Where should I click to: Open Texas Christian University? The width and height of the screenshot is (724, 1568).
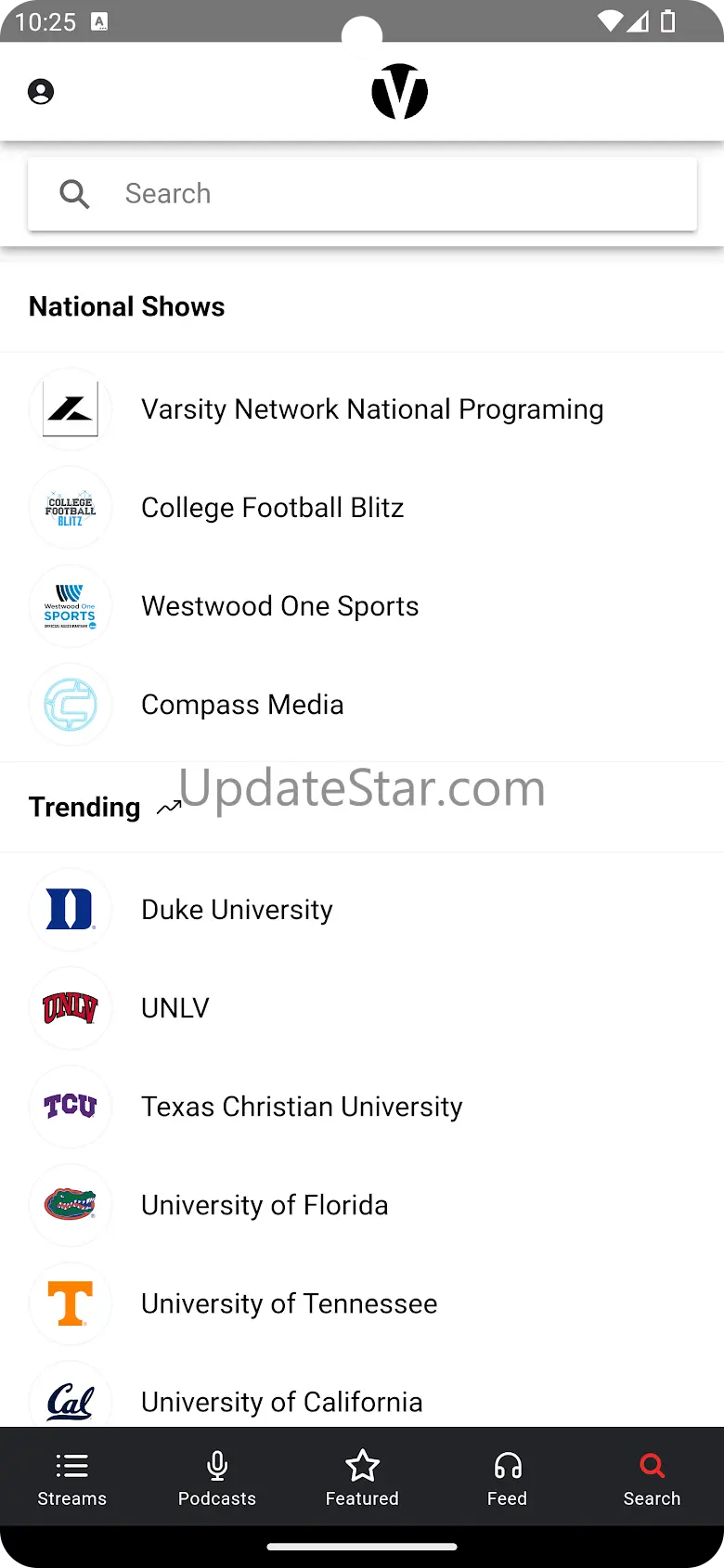(362, 1107)
